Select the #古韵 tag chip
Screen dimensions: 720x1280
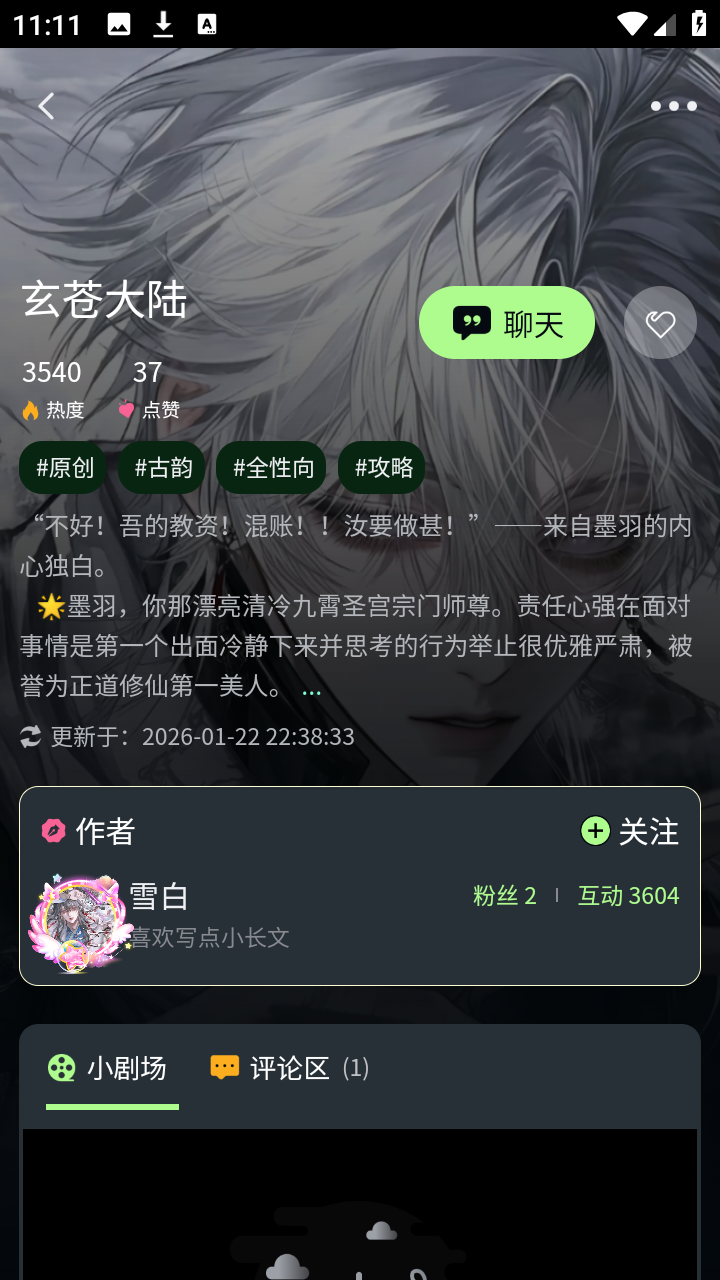[x=162, y=467]
